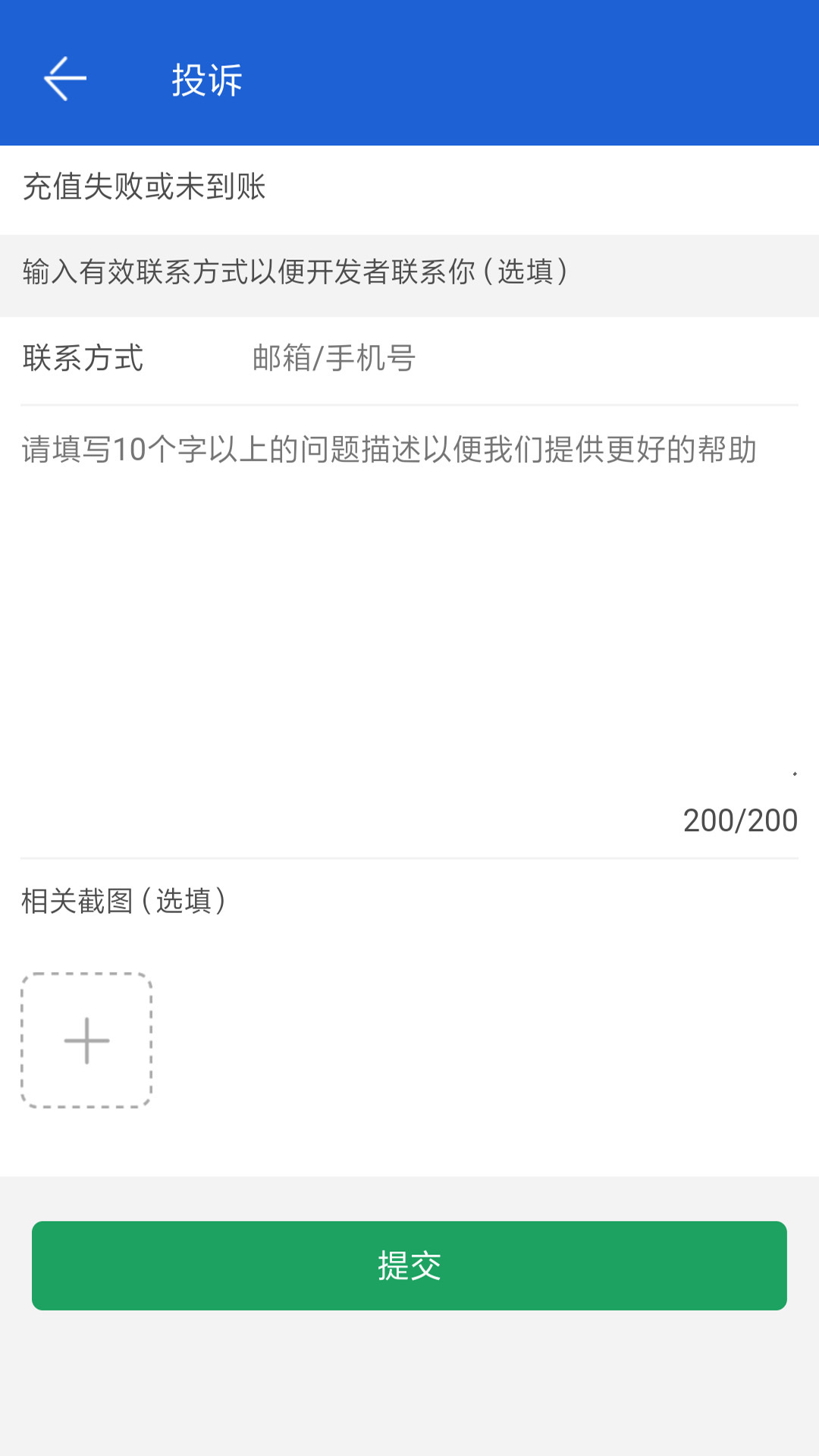Select the 投诉 header title

pyautogui.click(x=204, y=78)
